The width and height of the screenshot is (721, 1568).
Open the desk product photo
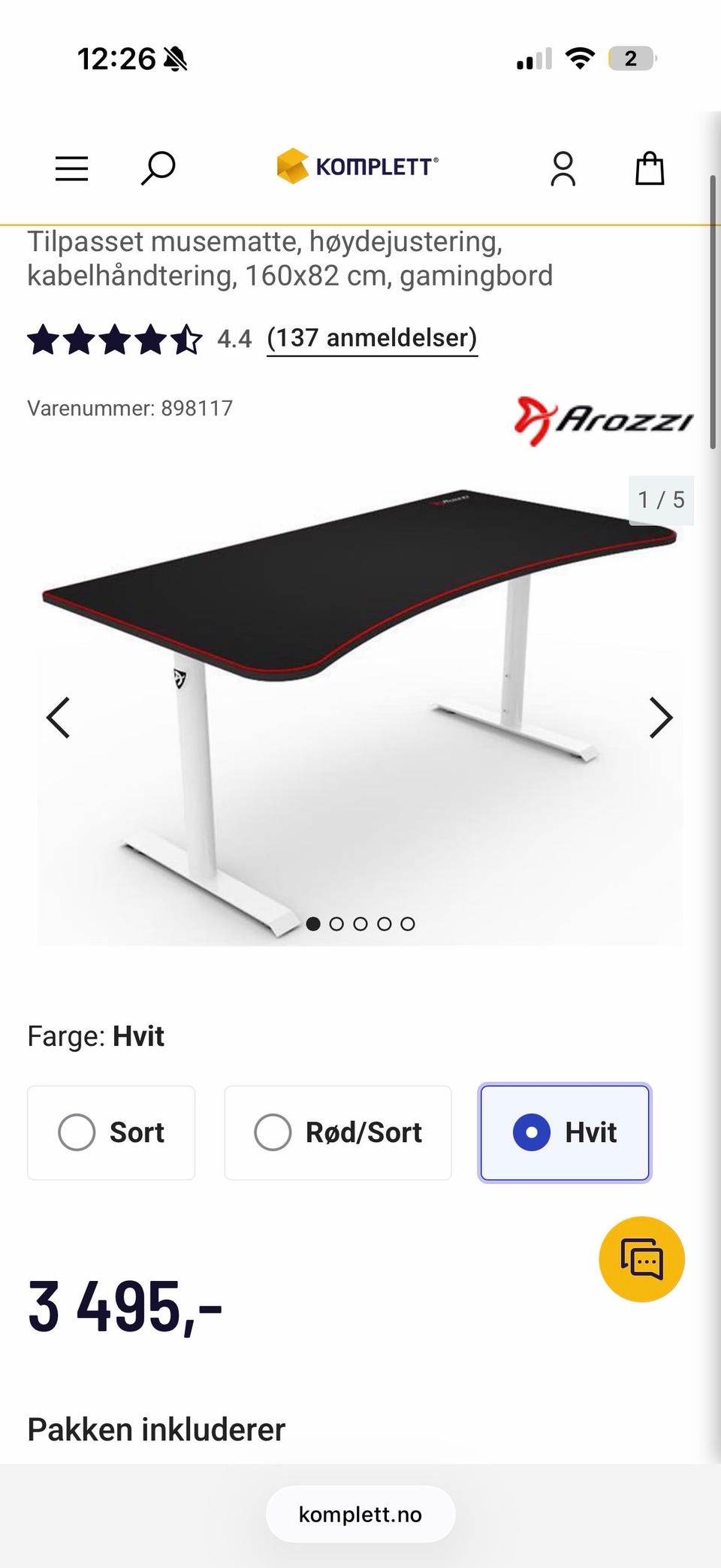click(x=360, y=676)
